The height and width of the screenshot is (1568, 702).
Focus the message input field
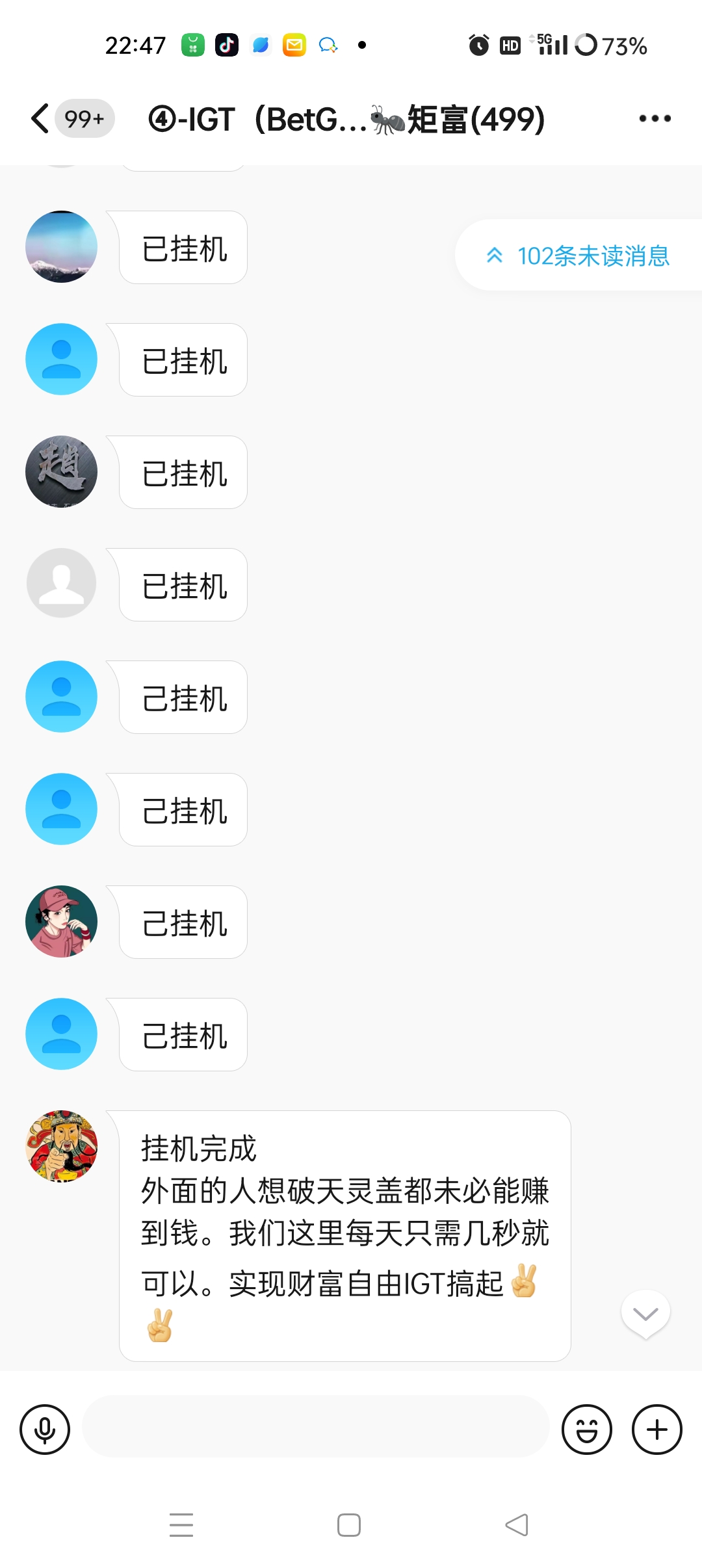[316, 1426]
